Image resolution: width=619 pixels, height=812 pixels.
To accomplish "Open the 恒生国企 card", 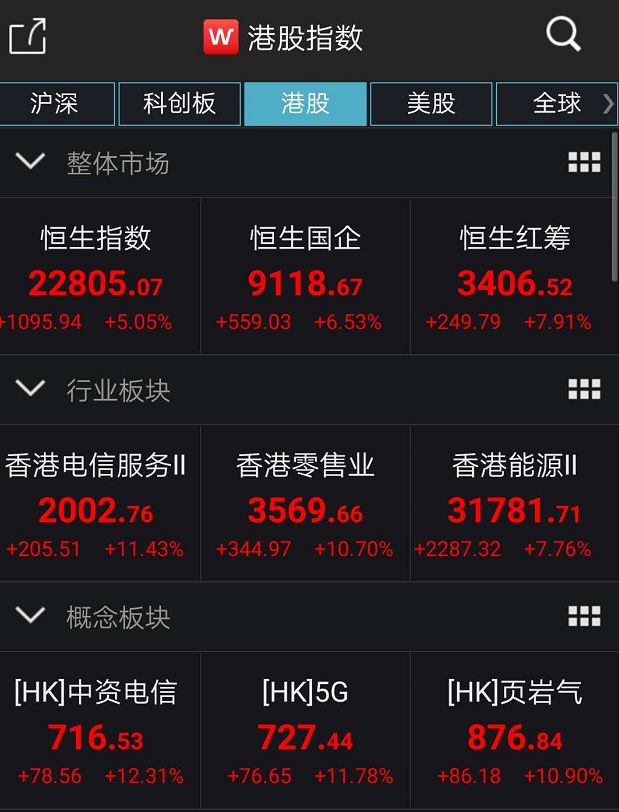I will point(305,276).
